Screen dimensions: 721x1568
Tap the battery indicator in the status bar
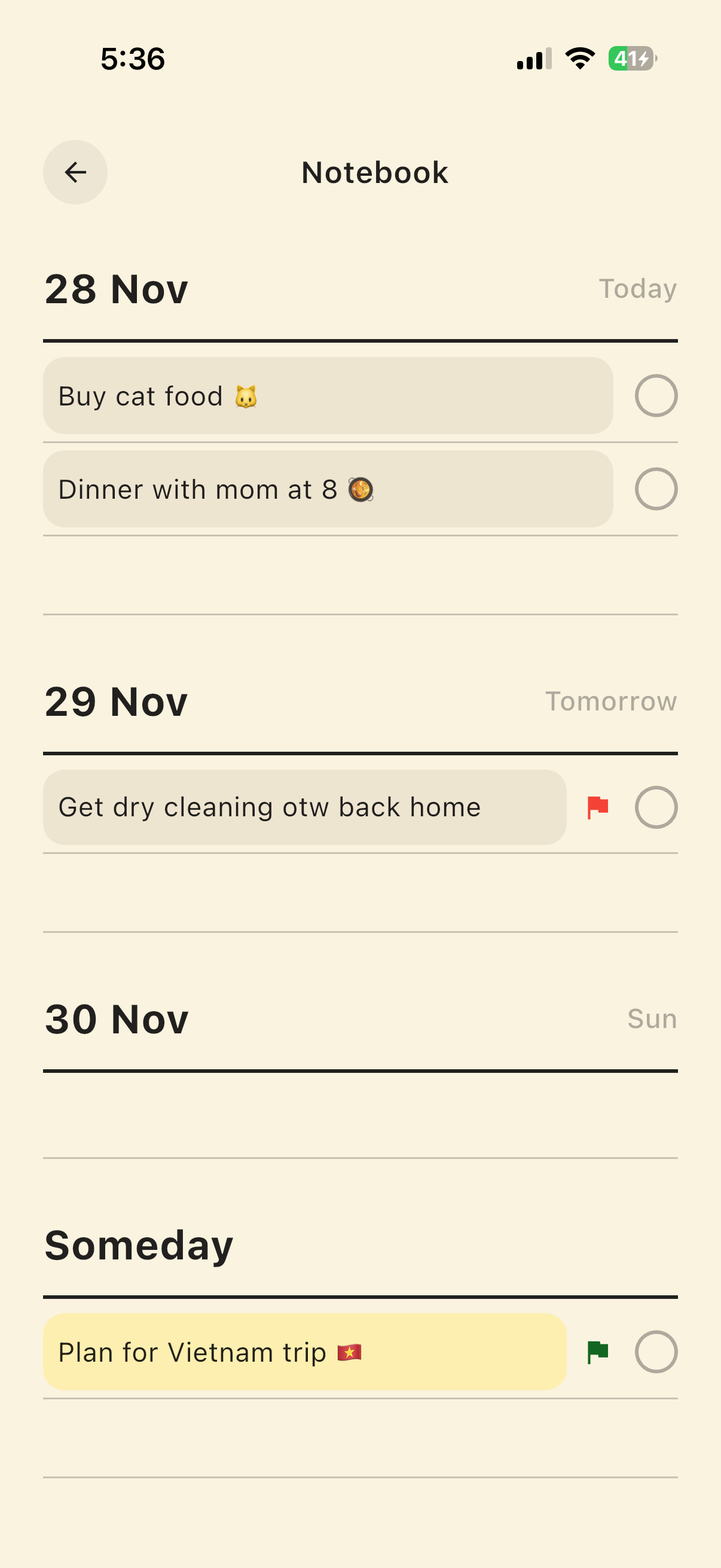pos(631,59)
